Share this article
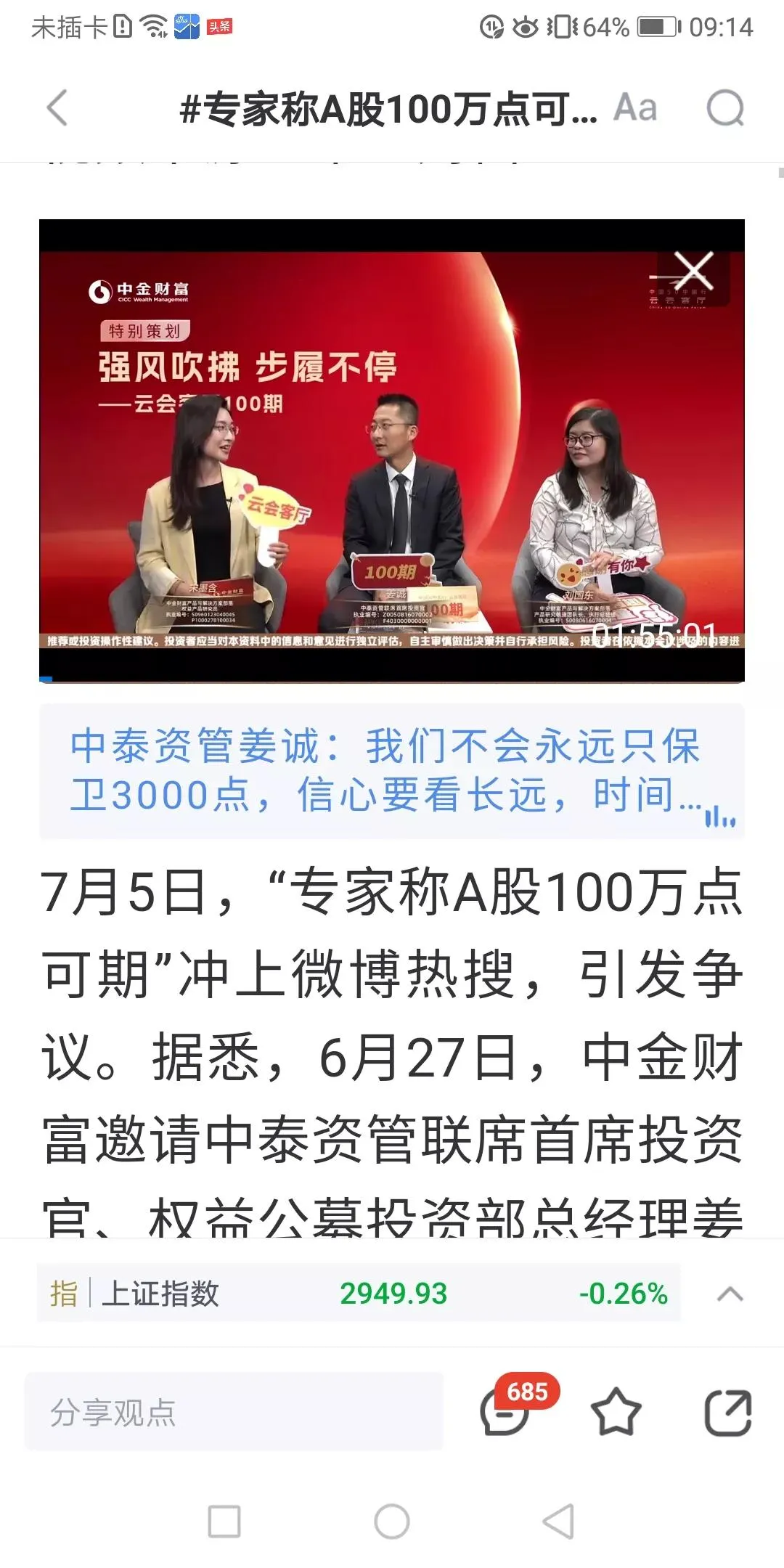Image resolution: width=784 pixels, height=1568 pixels. tap(728, 1413)
